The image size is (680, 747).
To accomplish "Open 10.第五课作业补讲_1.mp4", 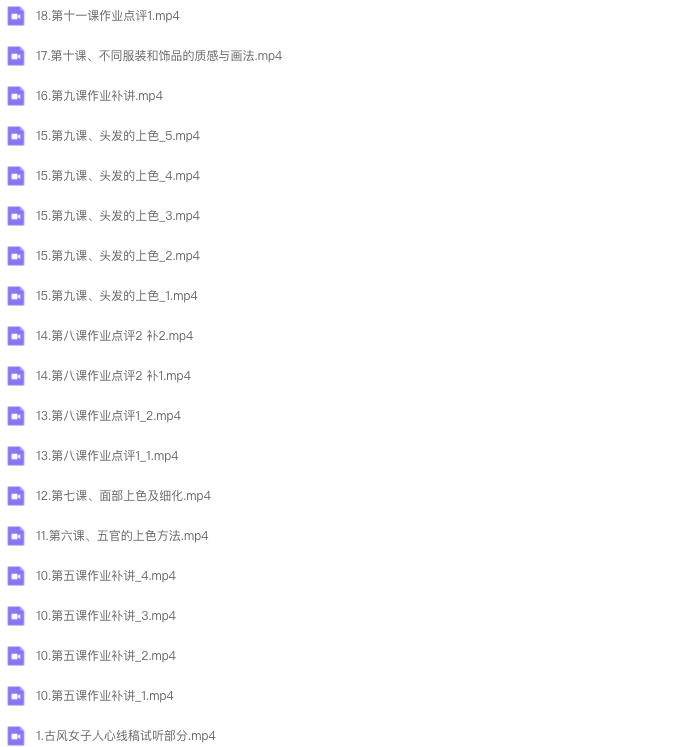I will (x=104, y=696).
